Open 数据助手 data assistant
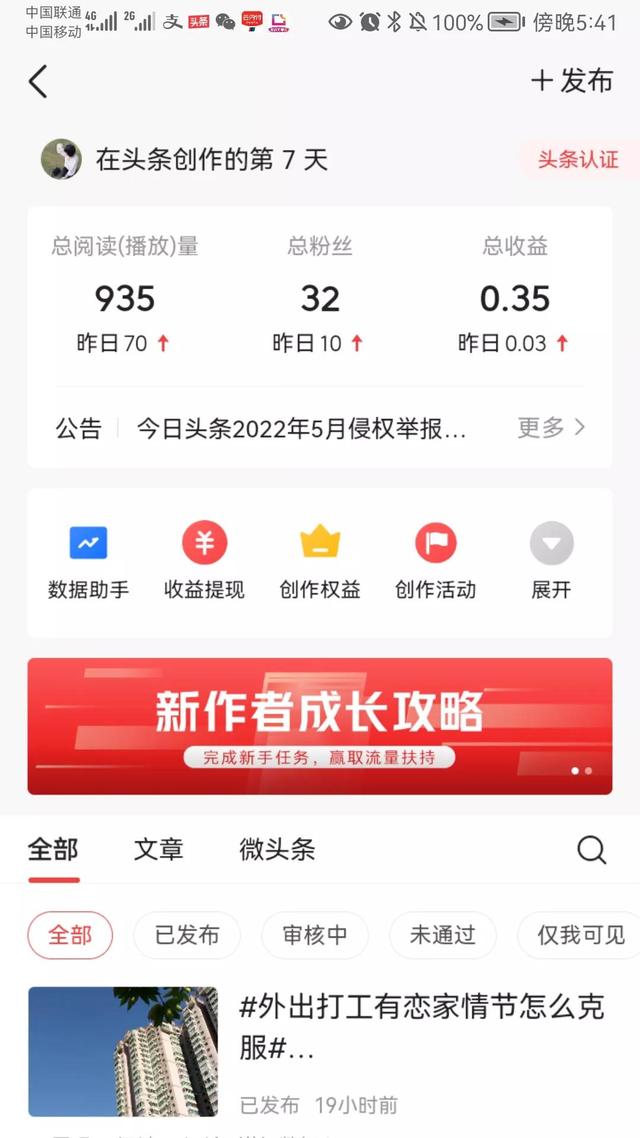 [88, 561]
